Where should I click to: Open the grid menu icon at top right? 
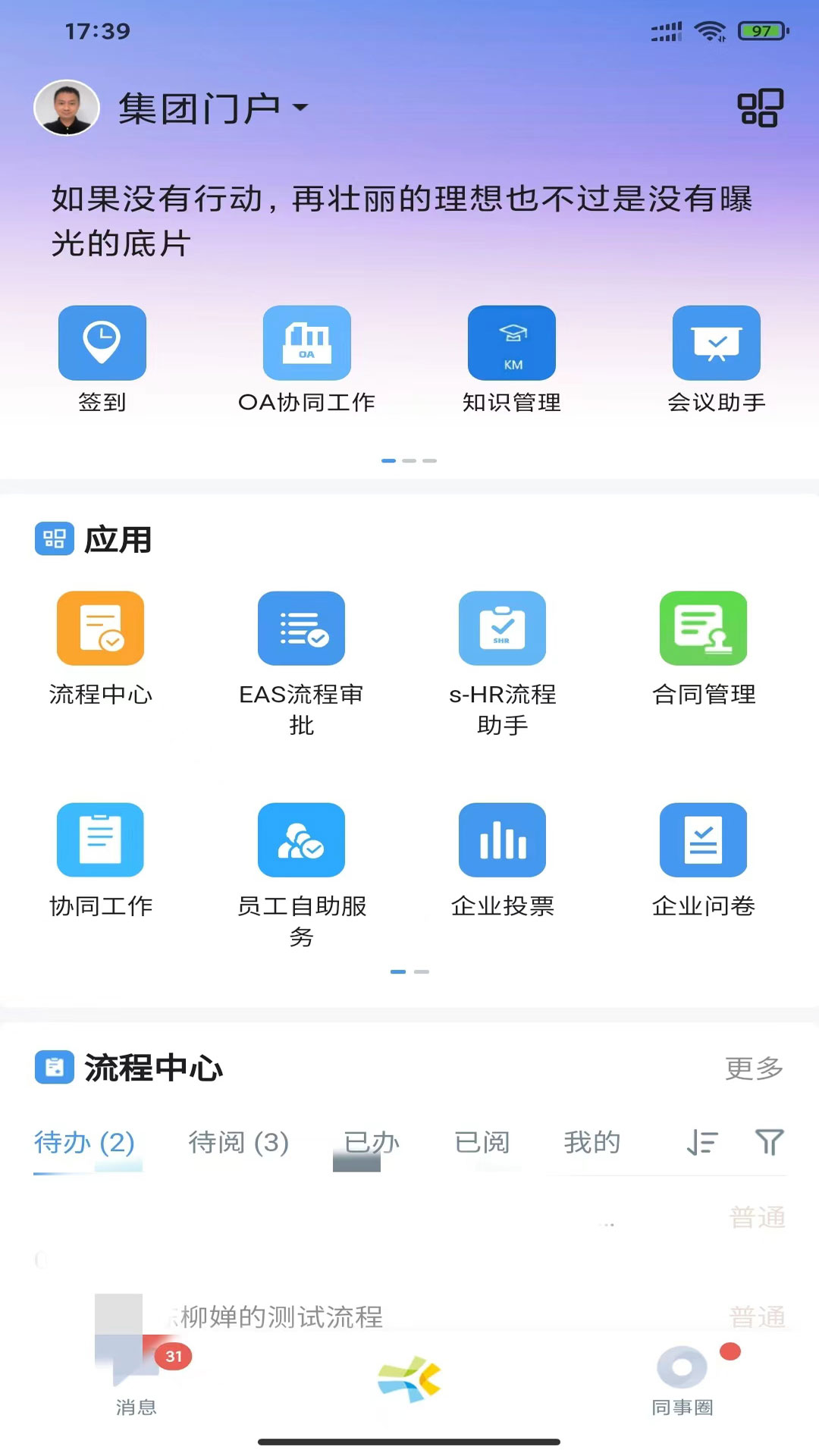click(x=760, y=108)
